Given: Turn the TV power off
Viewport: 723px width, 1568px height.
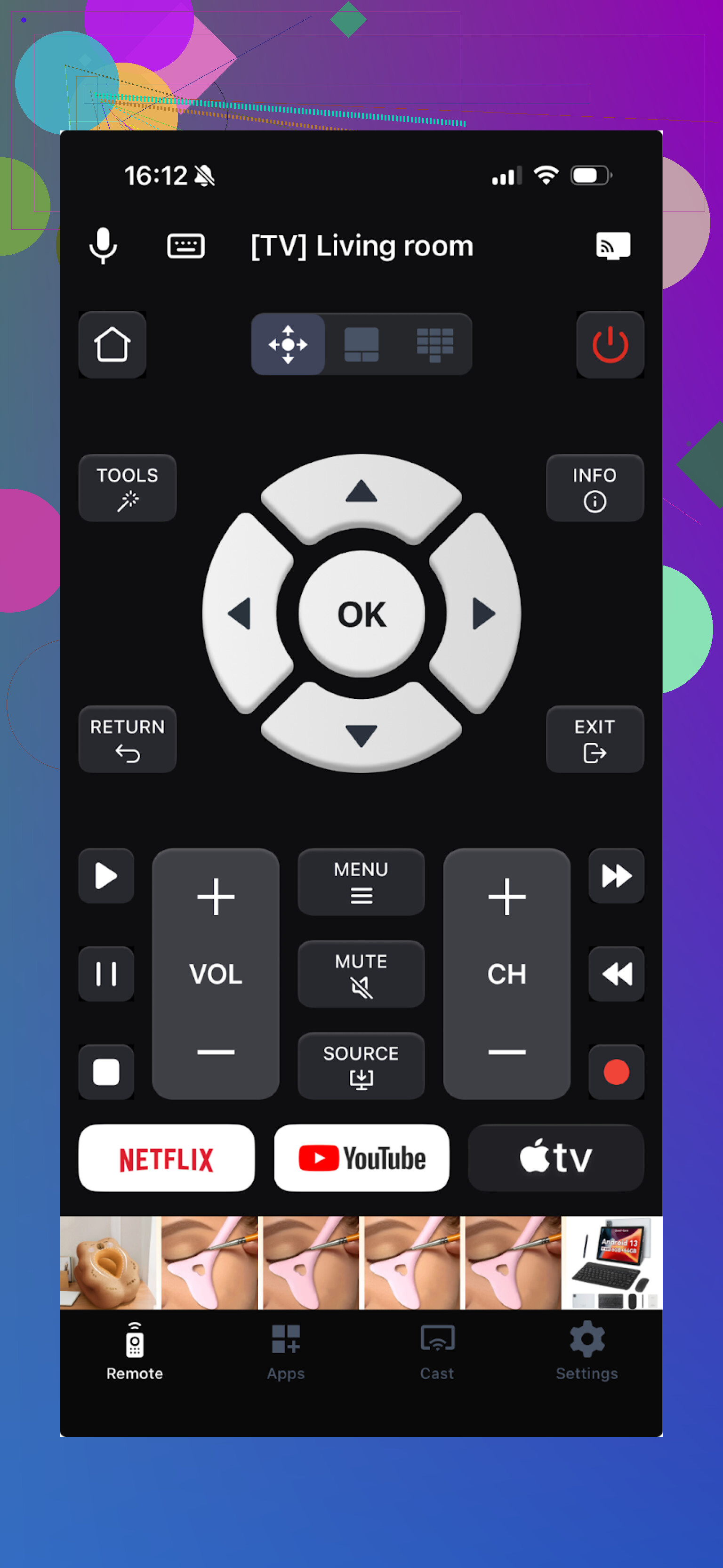Looking at the screenshot, I should tap(610, 345).
